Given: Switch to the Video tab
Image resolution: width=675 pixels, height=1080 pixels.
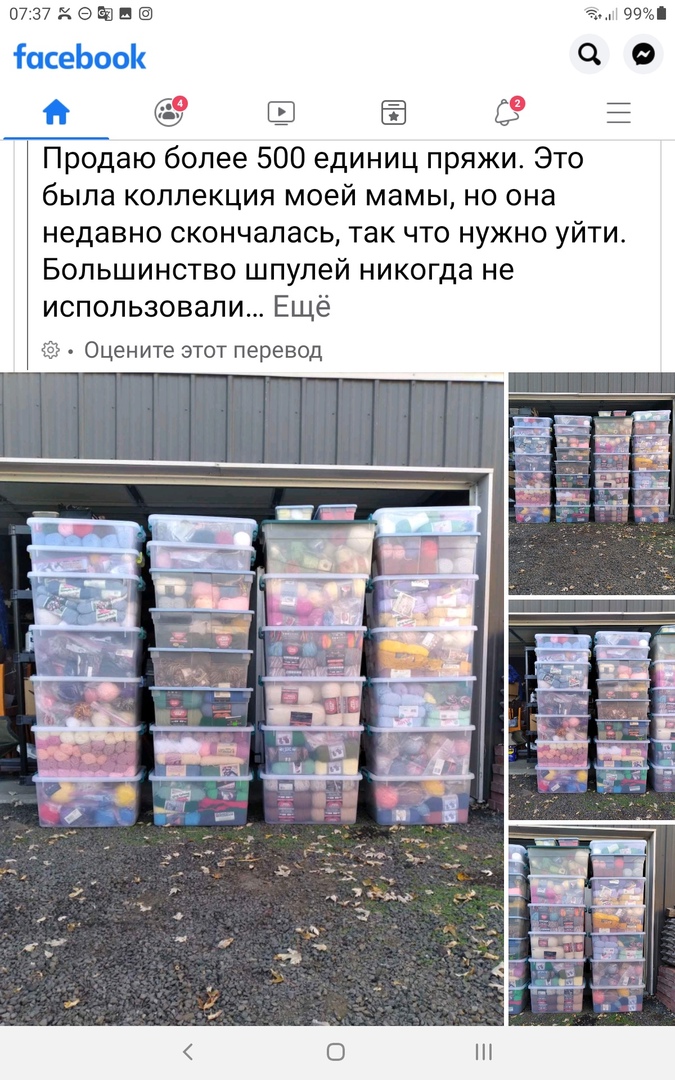Looking at the screenshot, I should tap(281, 113).
